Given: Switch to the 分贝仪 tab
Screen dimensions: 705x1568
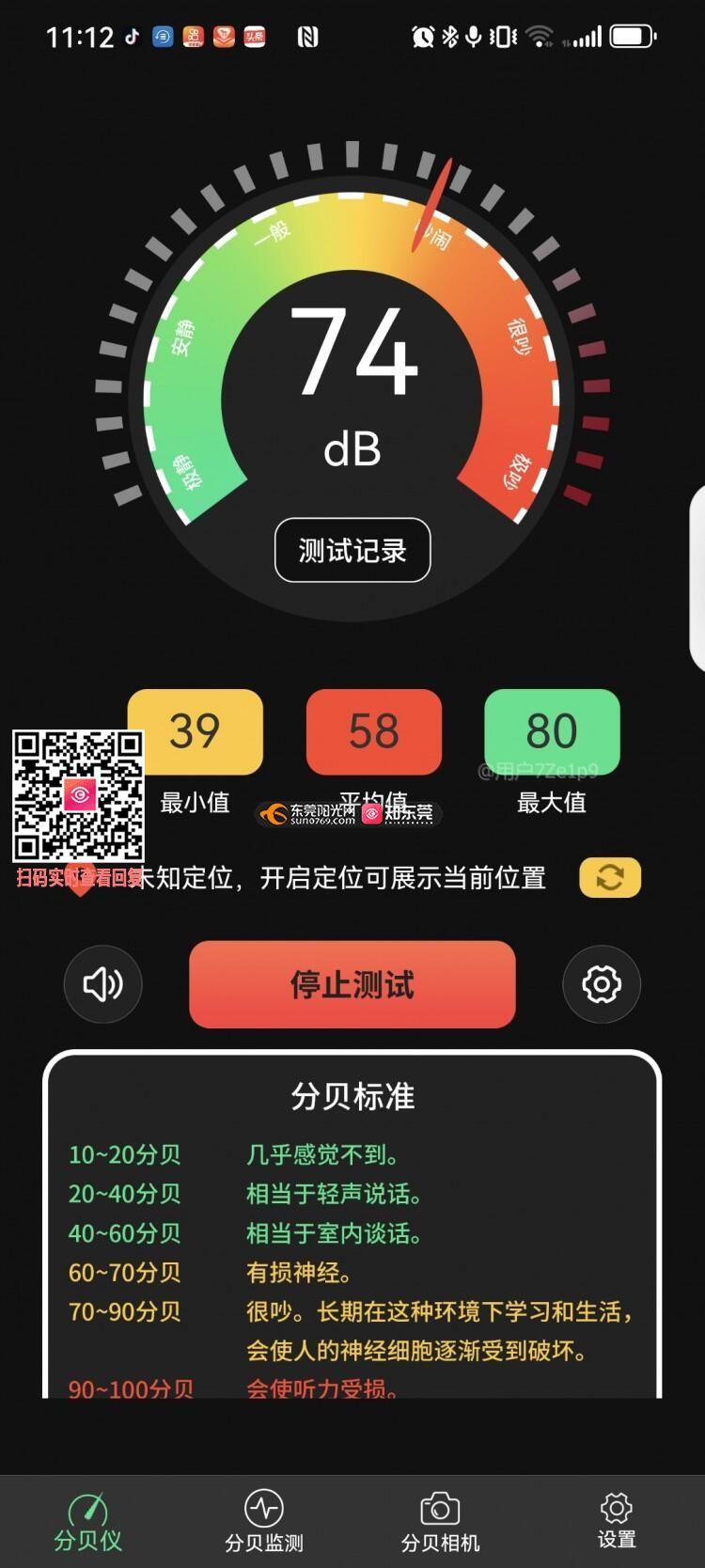Looking at the screenshot, I should tap(88, 1521).
